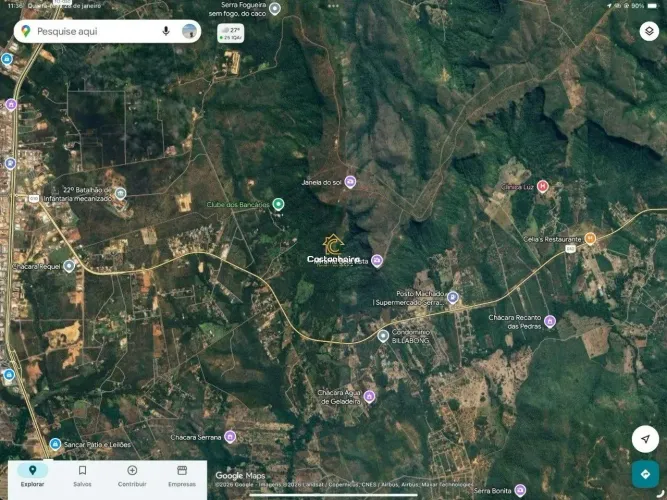Open the weather 27° widget

[230, 33]
